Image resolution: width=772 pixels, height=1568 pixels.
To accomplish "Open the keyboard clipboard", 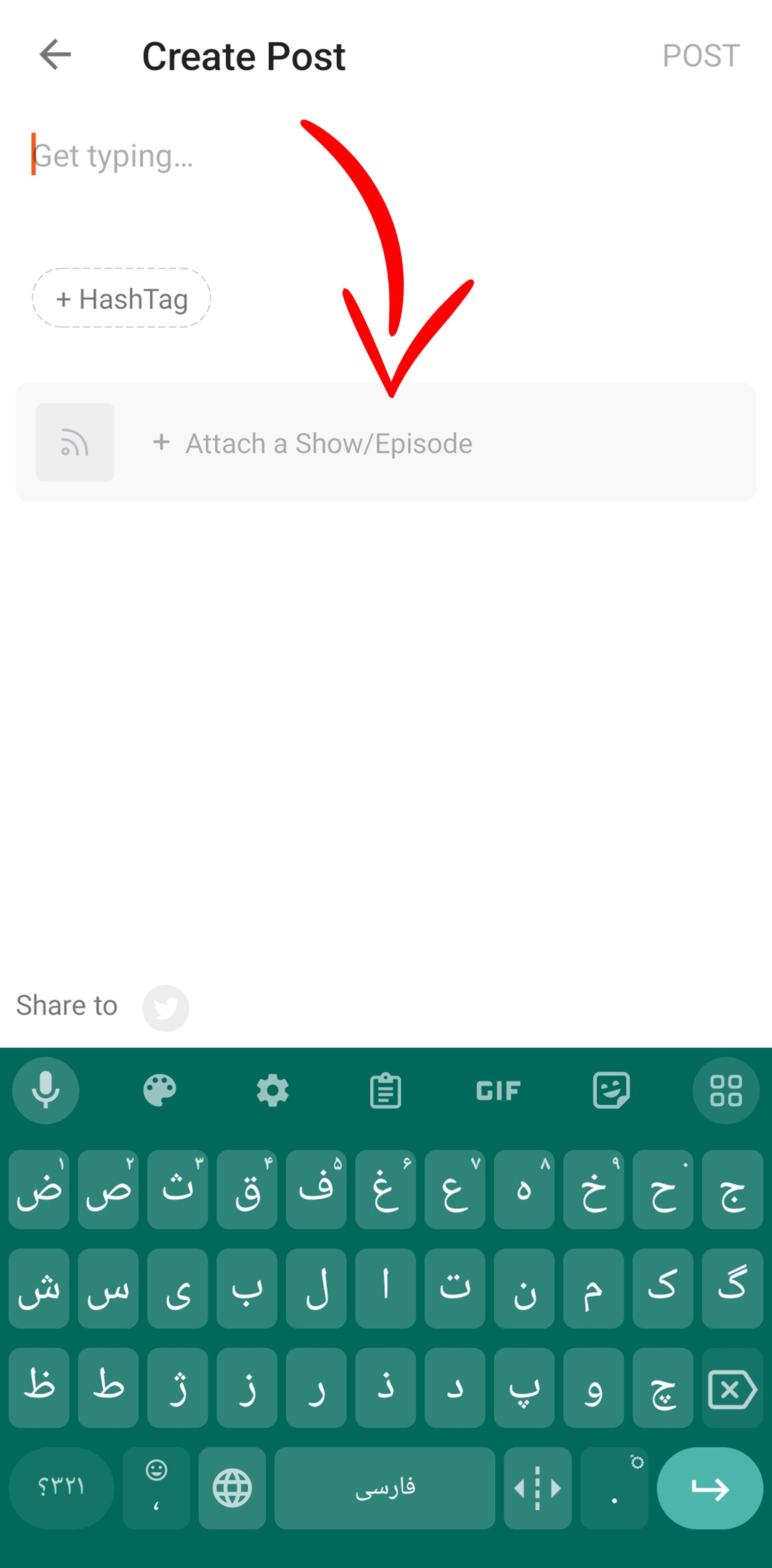I will [x=385, y=1090].
